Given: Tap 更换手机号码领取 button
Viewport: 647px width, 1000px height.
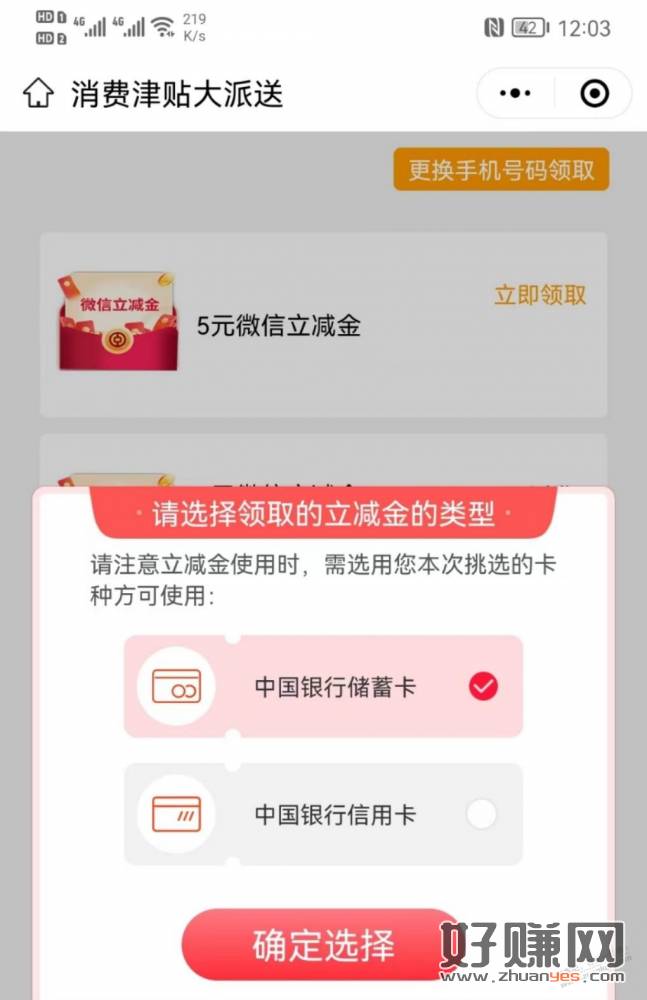Looking at the screenshot, I should 501,170.
